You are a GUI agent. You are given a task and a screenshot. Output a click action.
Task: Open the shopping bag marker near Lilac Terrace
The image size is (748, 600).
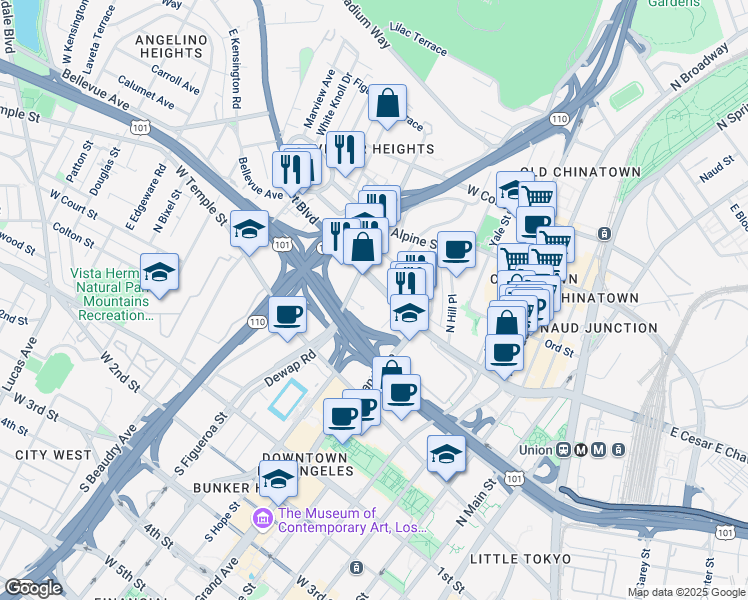click(387, 102)
